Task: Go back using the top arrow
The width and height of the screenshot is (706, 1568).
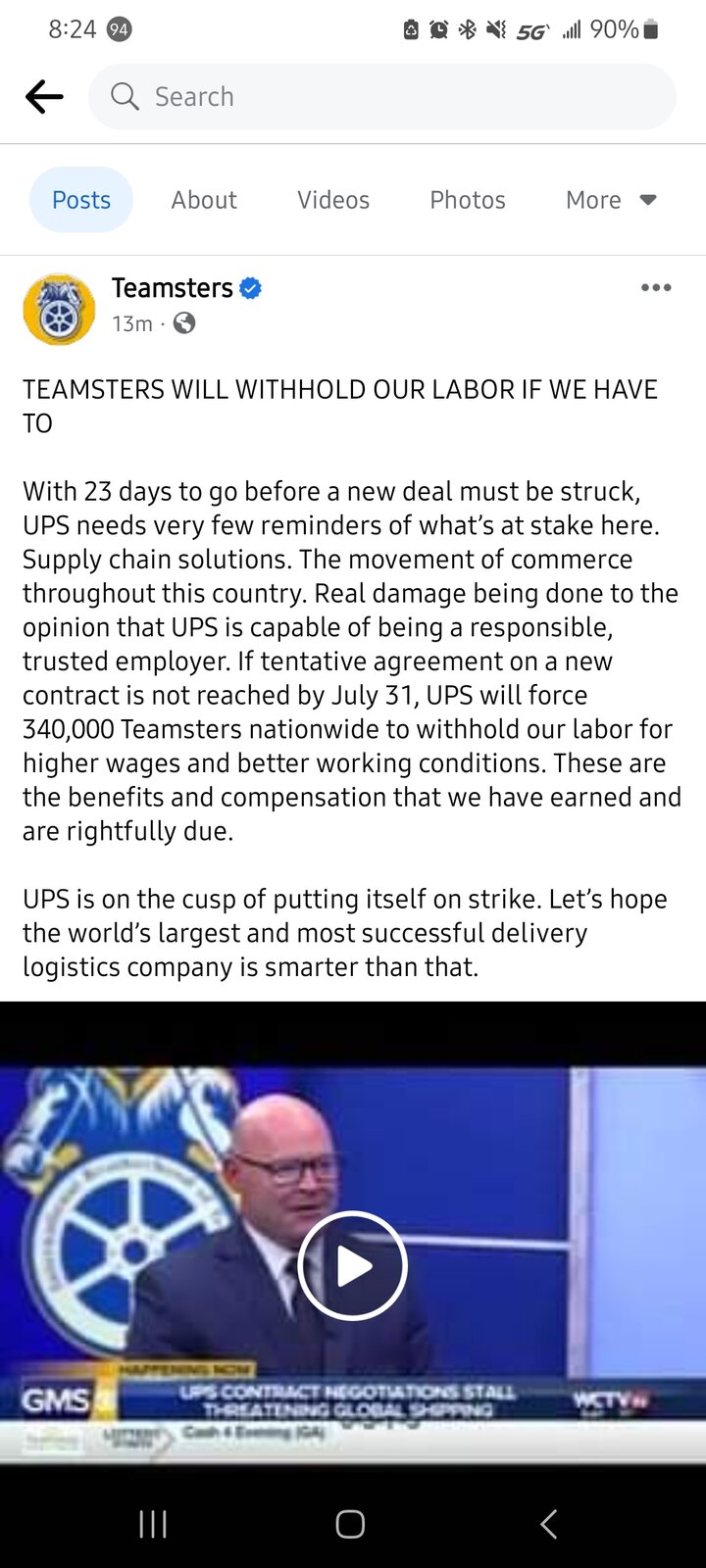Action: (x=44, y=97)
